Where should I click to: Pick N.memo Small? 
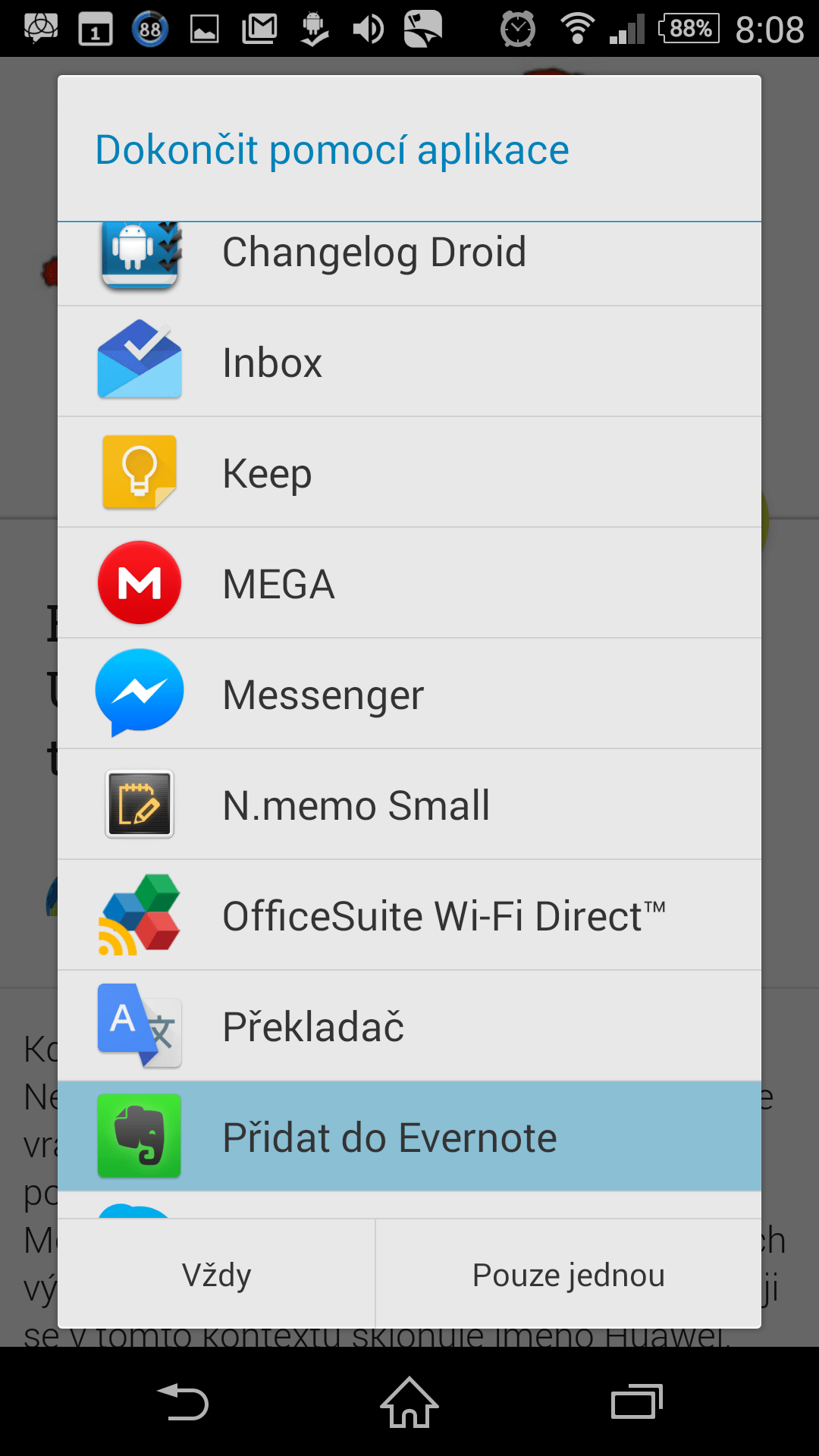[x=409, y=805]
